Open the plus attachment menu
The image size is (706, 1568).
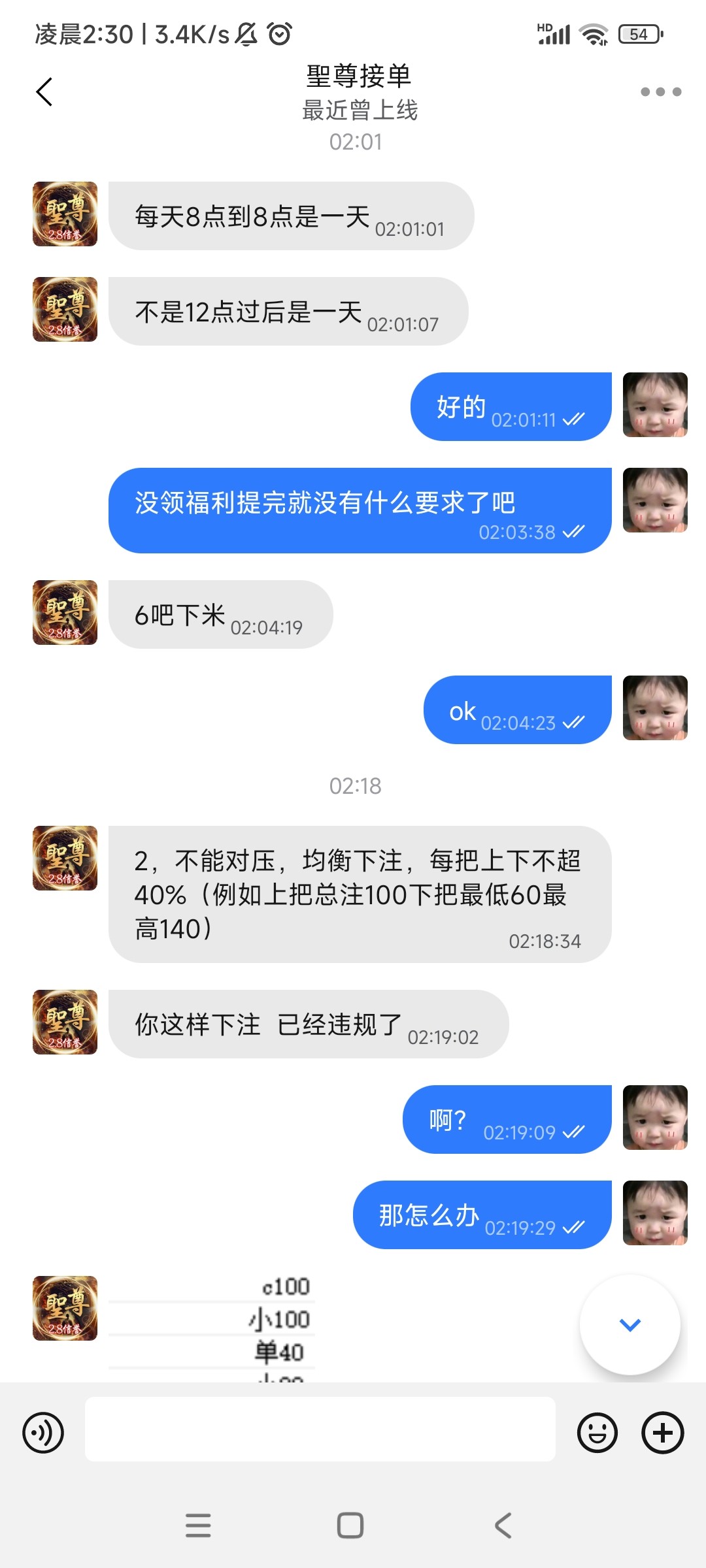[662, 1433]
